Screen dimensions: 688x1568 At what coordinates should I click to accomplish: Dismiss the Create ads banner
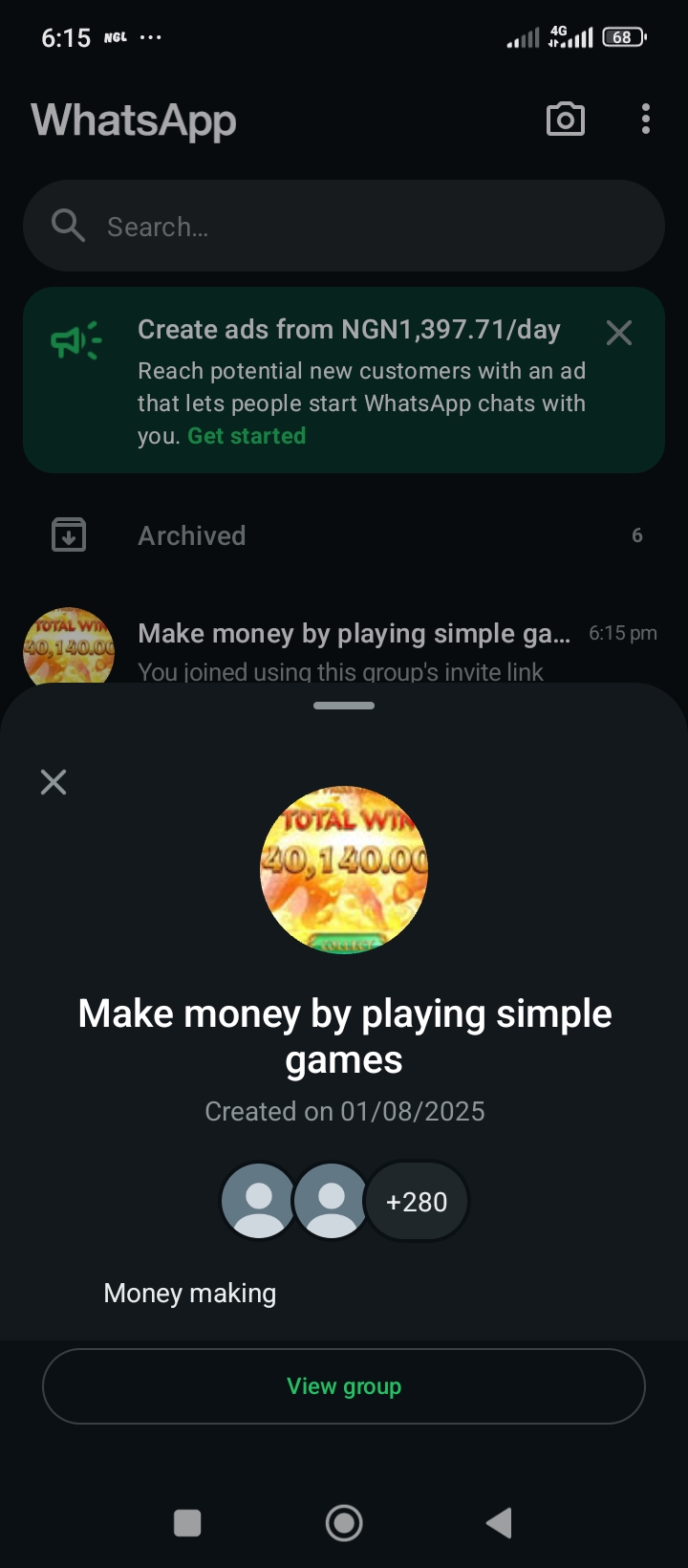click(619, 333)
